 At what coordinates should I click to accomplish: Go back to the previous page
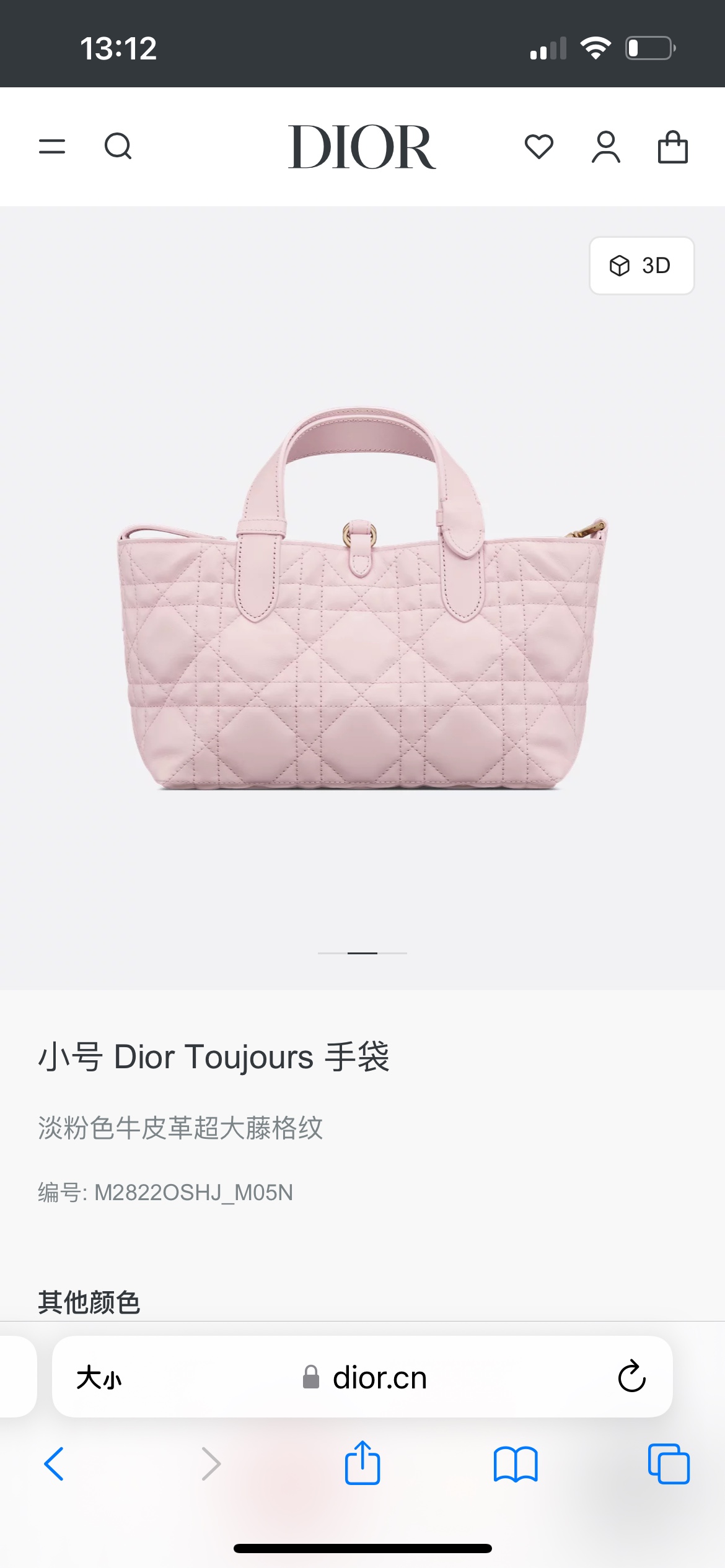pos(55,1464)
